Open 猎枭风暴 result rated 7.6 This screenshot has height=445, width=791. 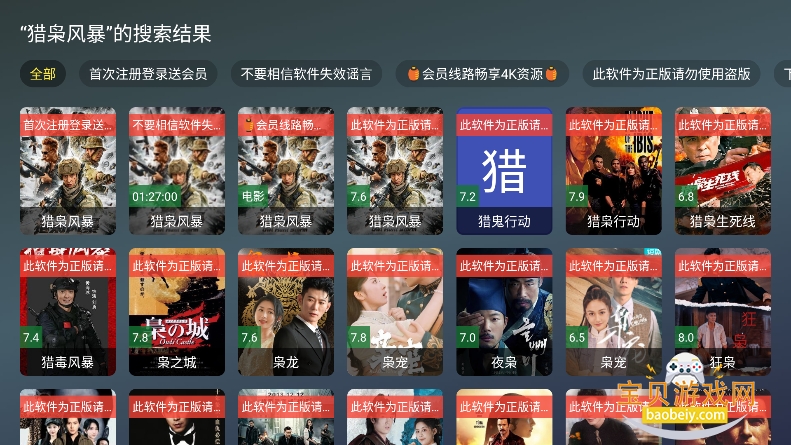[x=394, y=171]
